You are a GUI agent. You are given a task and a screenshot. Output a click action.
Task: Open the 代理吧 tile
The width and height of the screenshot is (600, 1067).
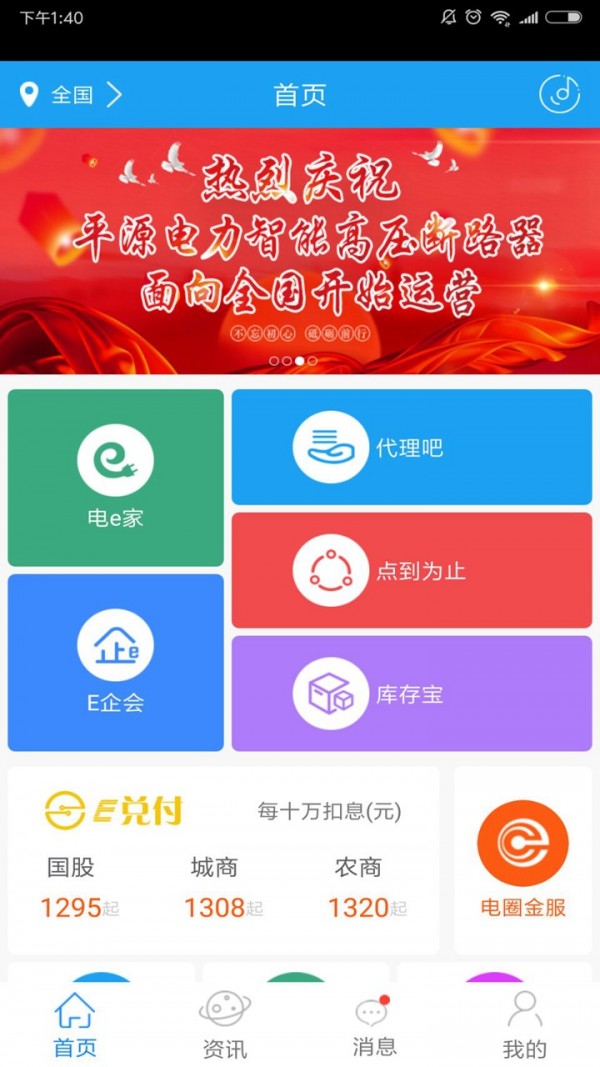click(x=411, y=447)
